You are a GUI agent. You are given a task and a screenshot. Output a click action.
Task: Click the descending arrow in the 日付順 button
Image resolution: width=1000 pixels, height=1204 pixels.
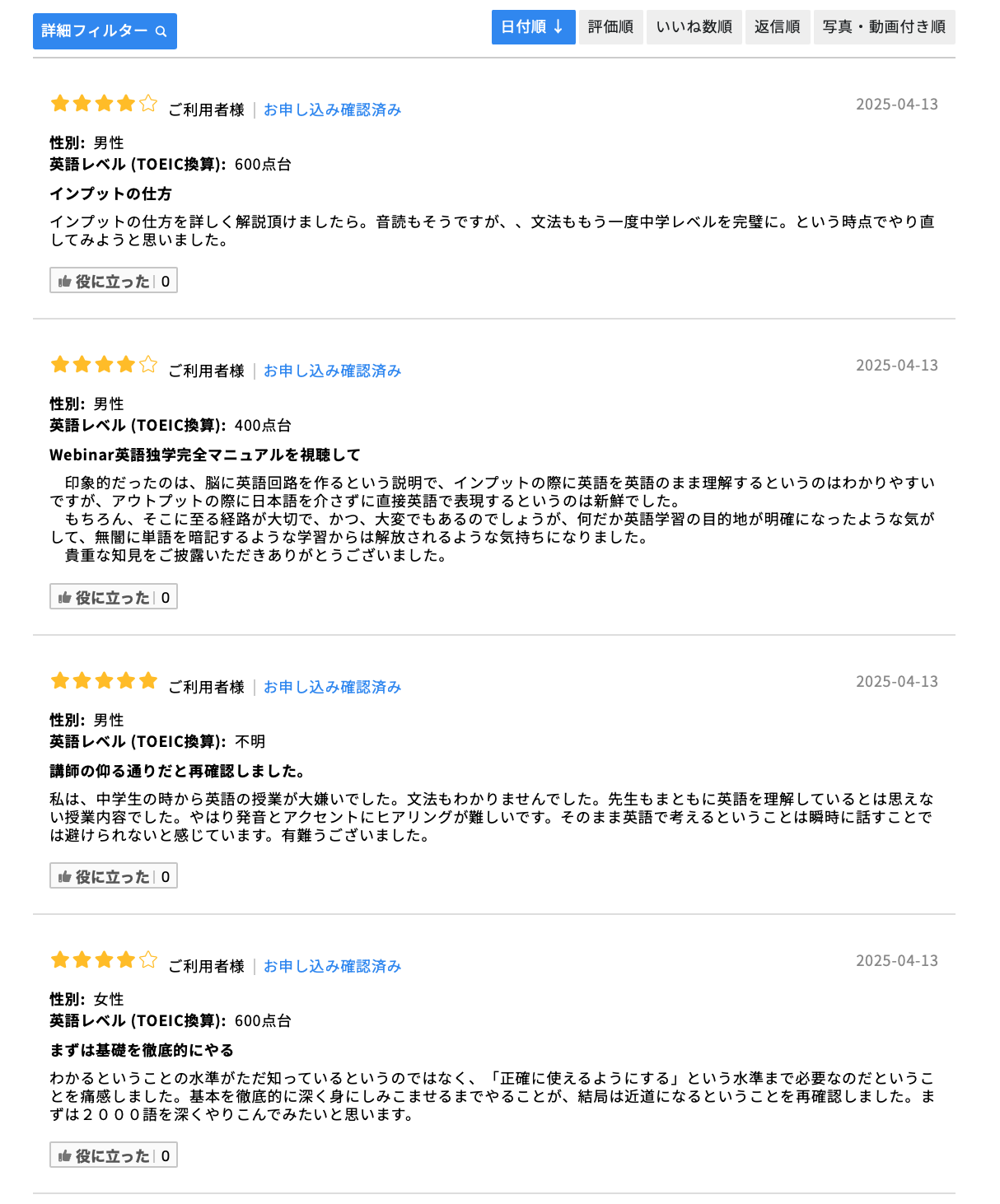click(x=558, y=26)
